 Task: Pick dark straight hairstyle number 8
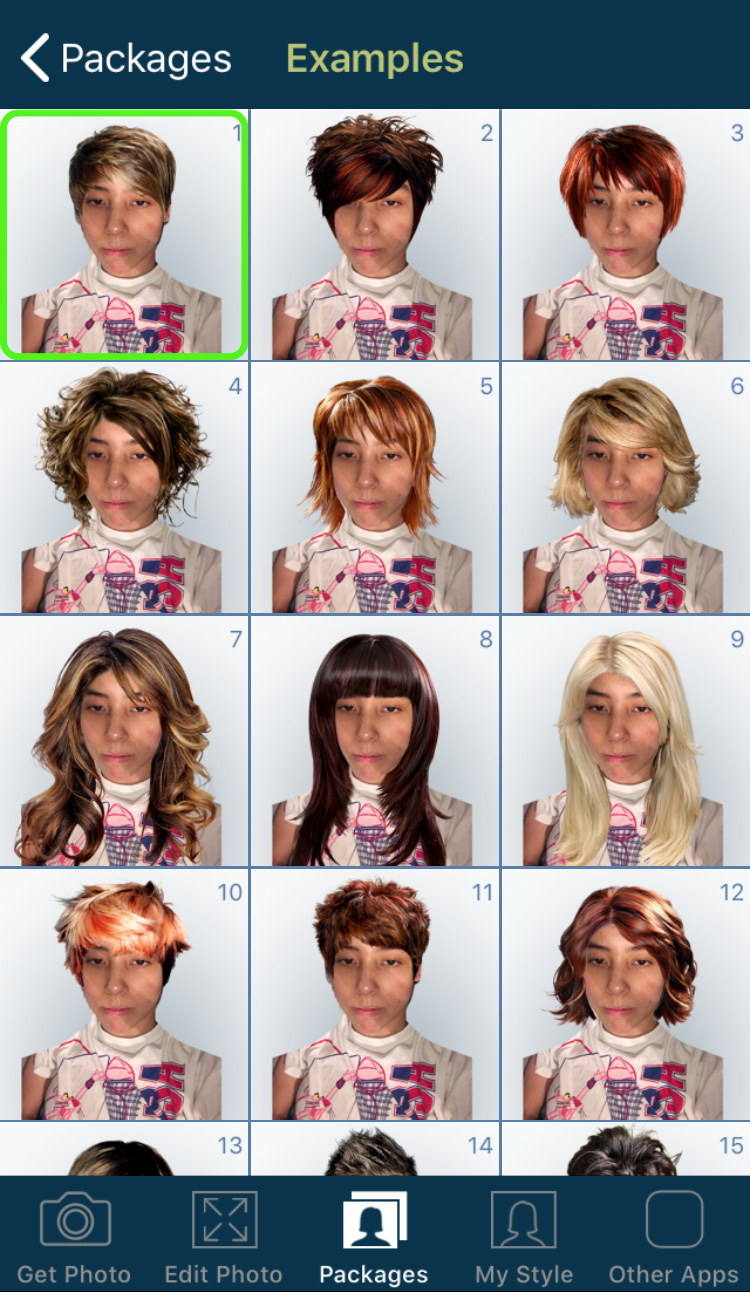click(x=375, y=741)
